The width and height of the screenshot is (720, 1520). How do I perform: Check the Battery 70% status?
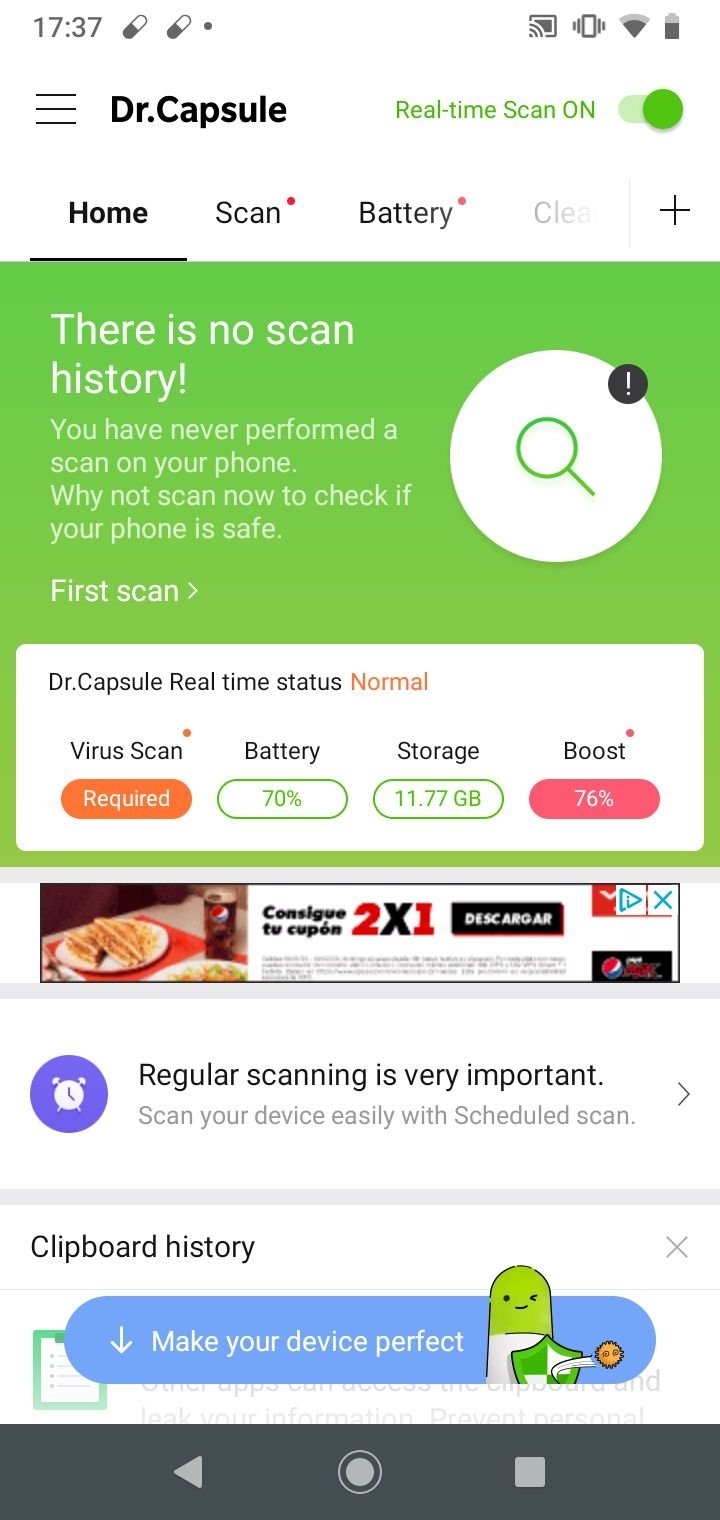pos(282,798)
